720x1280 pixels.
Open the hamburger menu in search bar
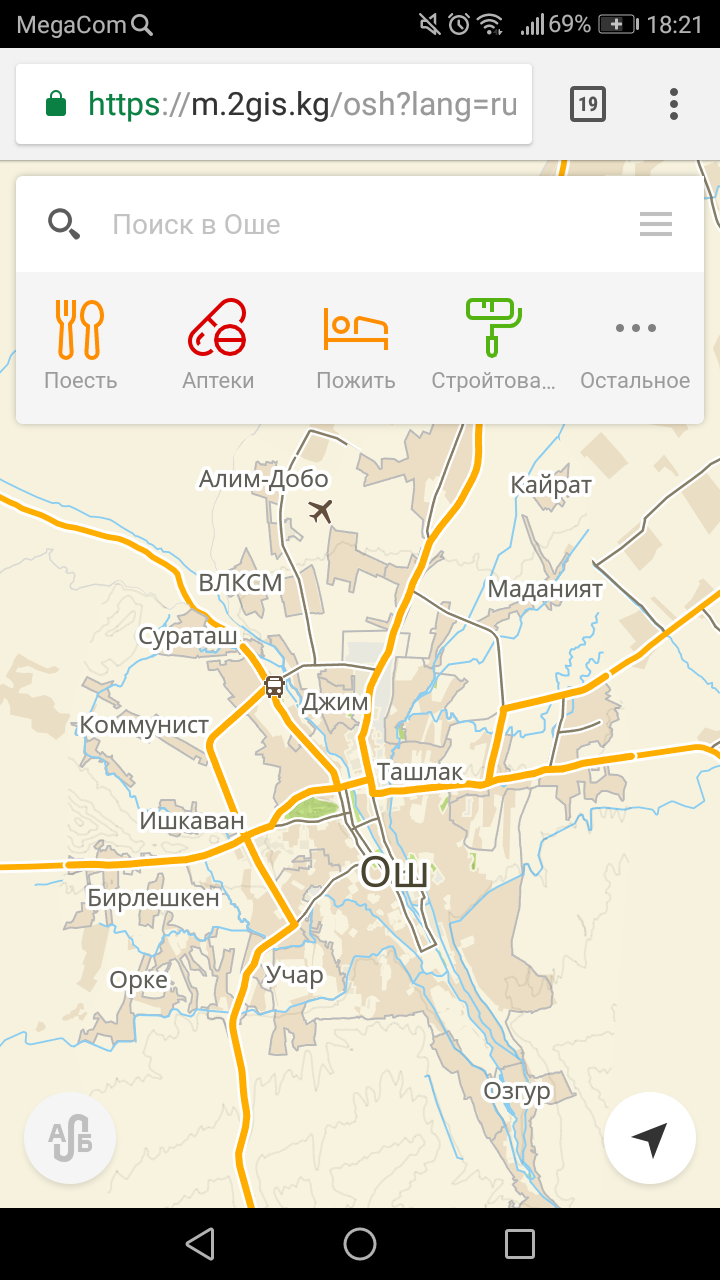tap(656, 224)
